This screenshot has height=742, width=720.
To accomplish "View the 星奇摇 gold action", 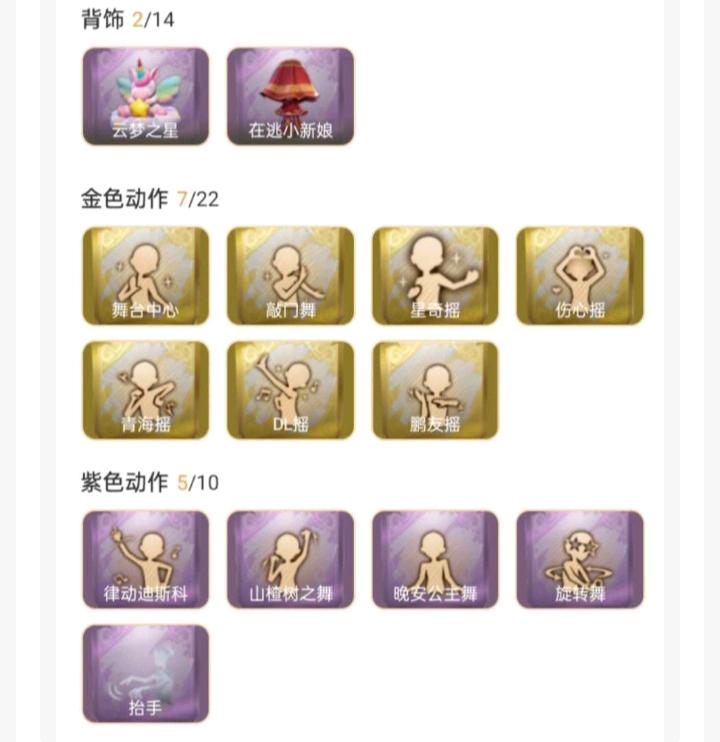I will point(435,276).
